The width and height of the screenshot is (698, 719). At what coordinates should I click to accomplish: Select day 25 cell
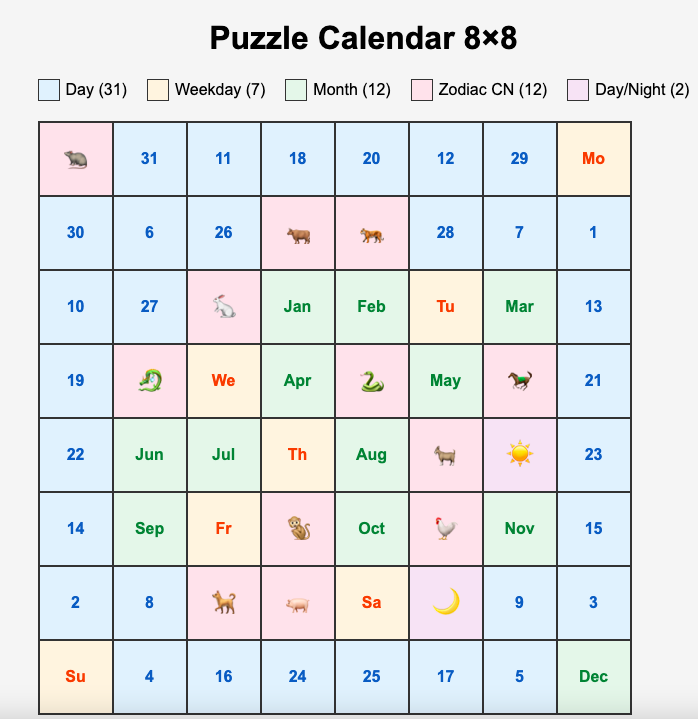coord(371,676)
